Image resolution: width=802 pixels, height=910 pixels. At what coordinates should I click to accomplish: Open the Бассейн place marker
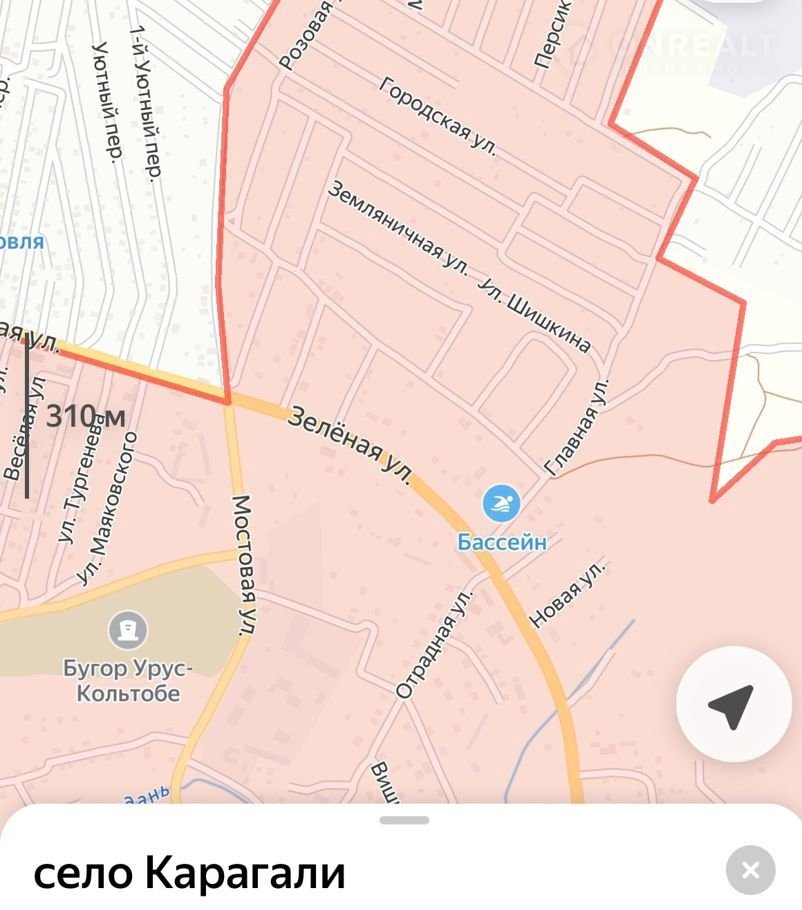pos(501,504)
